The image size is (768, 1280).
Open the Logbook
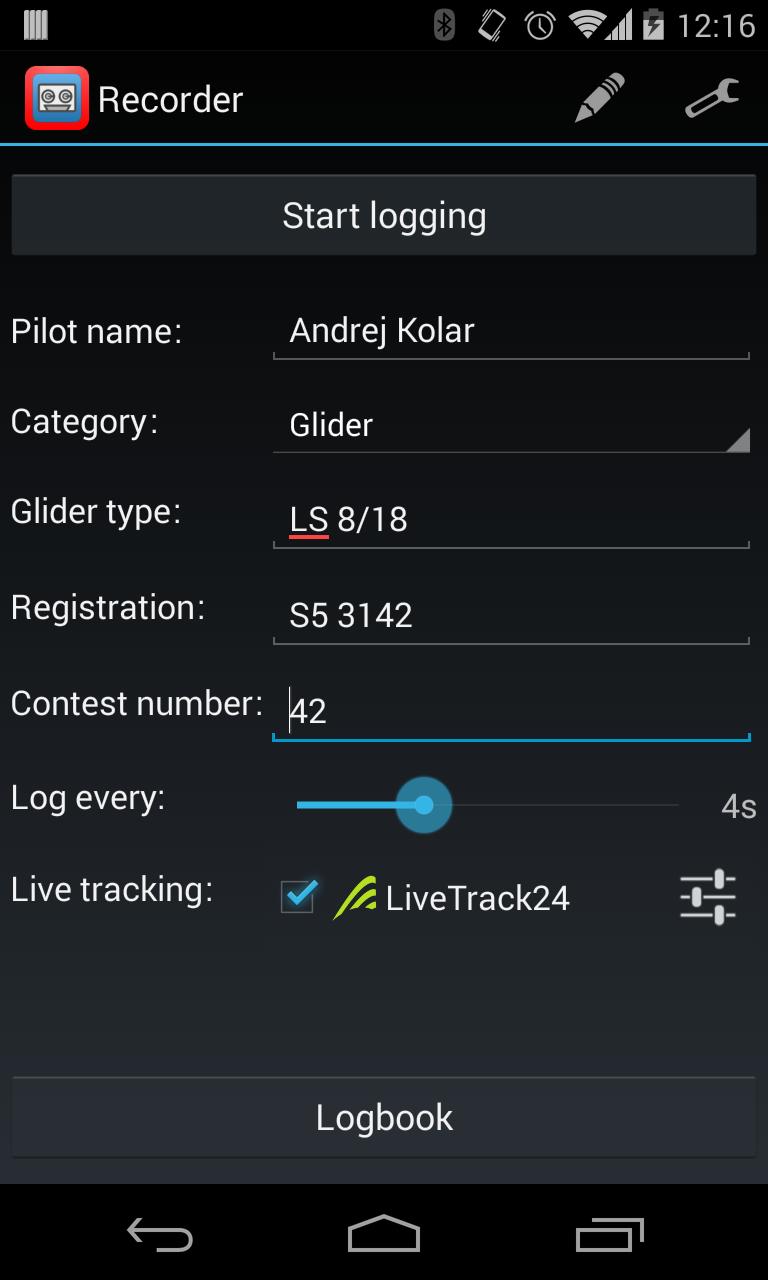tap(383, 1117)
